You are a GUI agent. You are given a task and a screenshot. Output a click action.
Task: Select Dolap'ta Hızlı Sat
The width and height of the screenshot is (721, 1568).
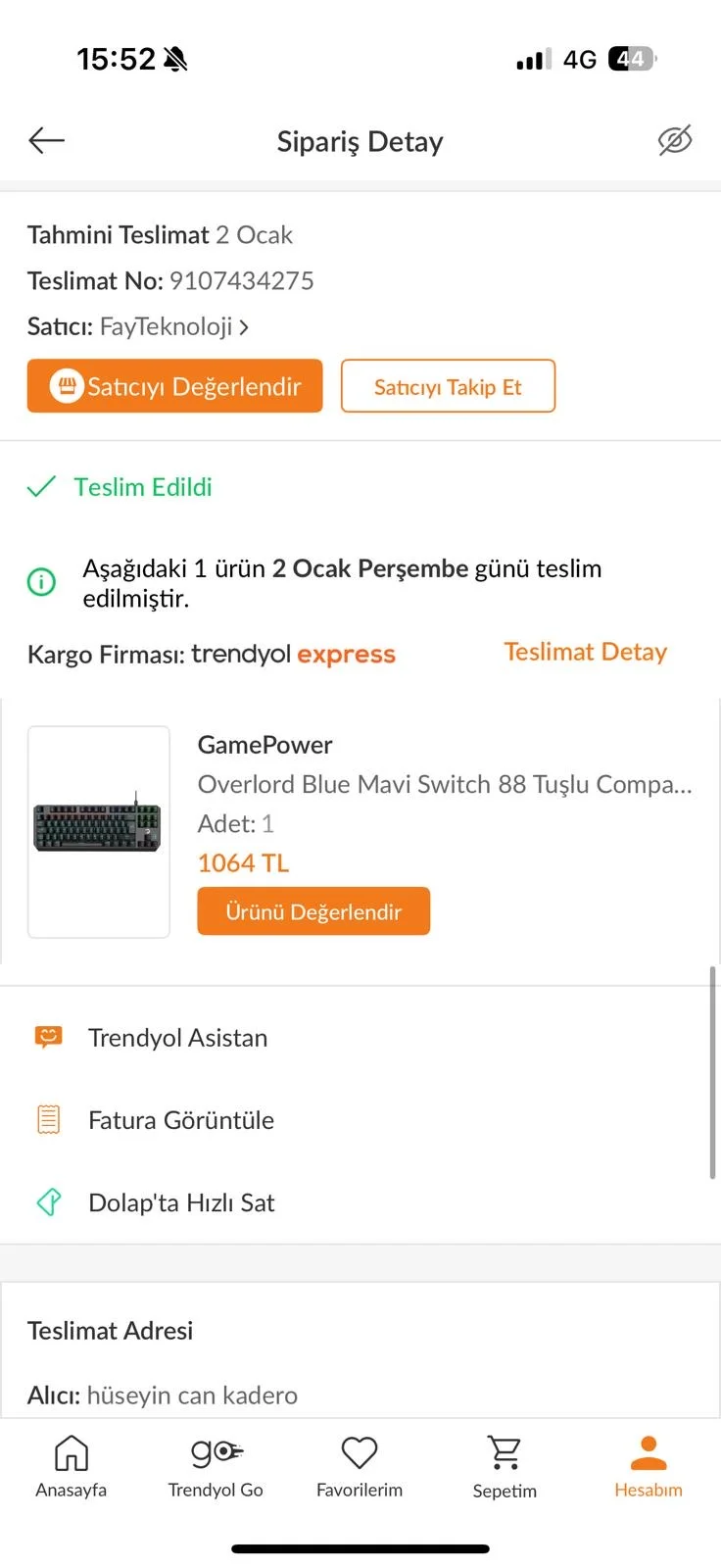point(181,1202)
